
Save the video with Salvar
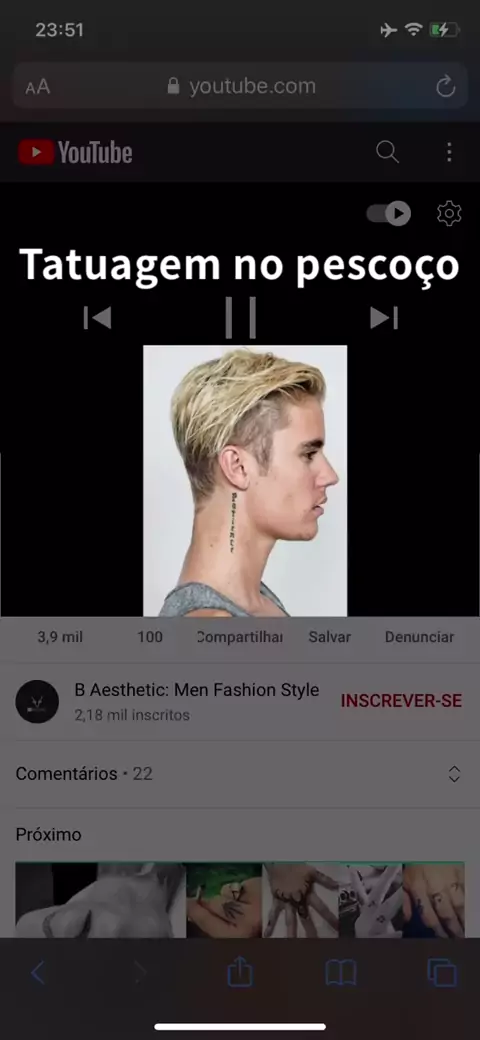pos(330,637)
